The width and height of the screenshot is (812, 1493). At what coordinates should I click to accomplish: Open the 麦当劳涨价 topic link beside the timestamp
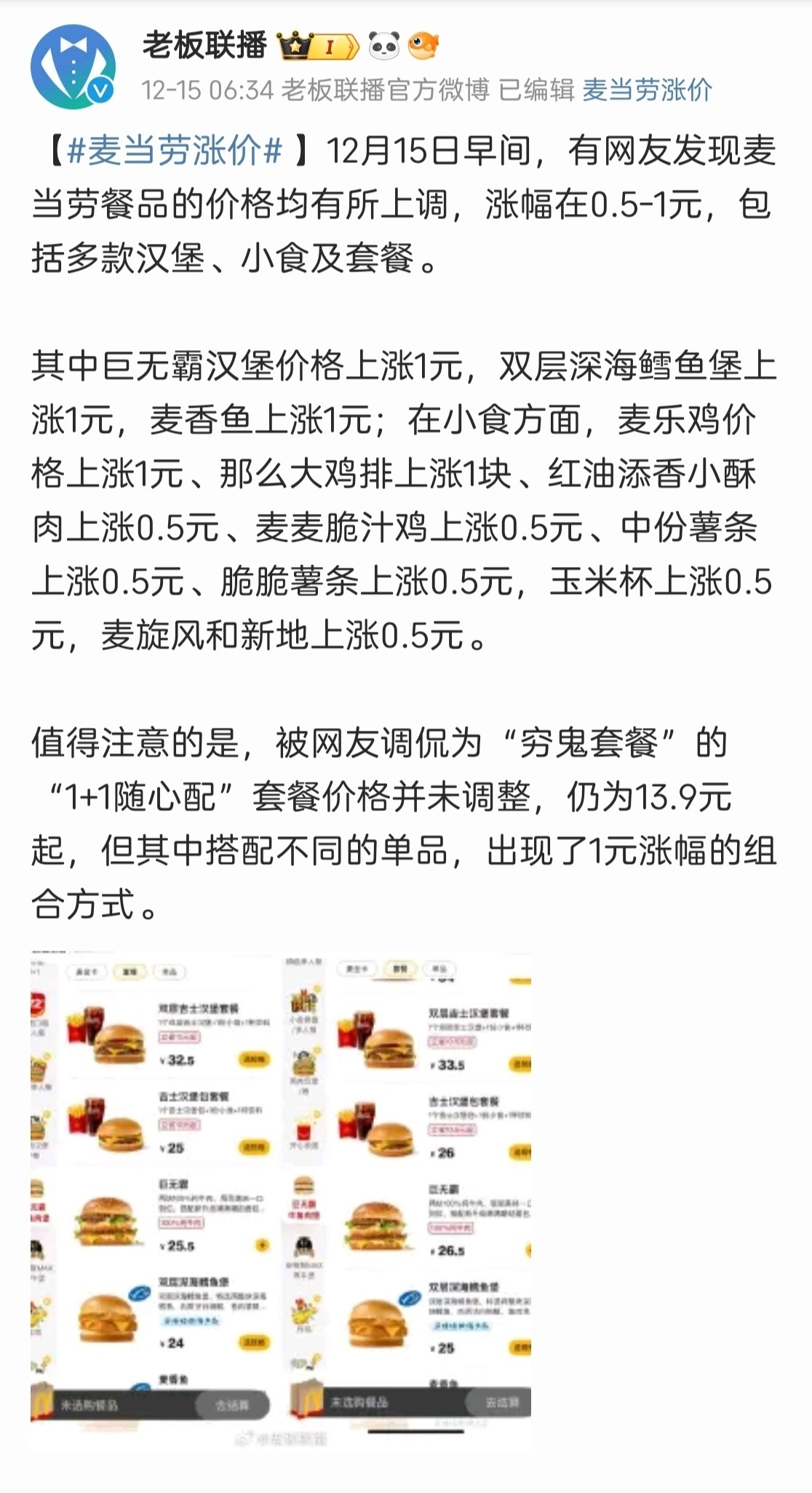[647, 90]
